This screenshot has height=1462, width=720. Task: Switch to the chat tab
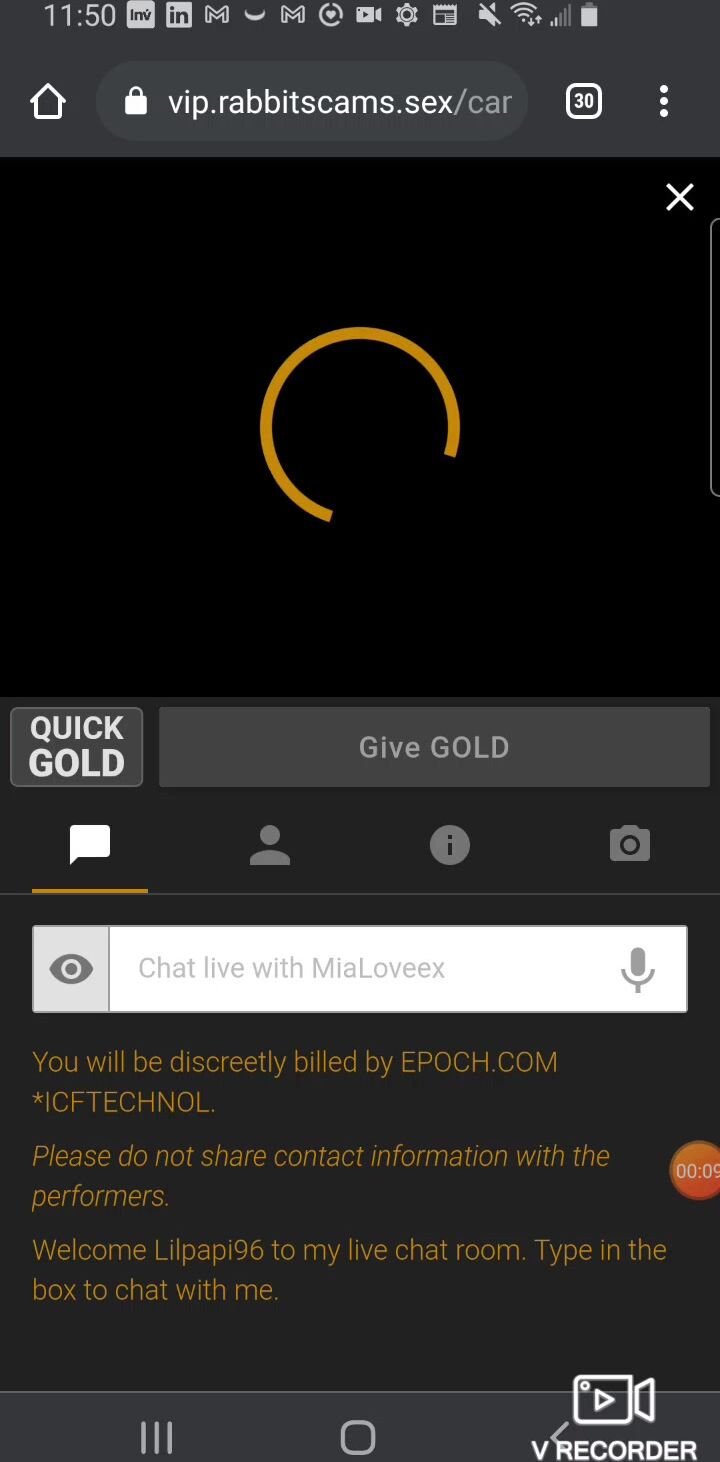coord(90,845)
